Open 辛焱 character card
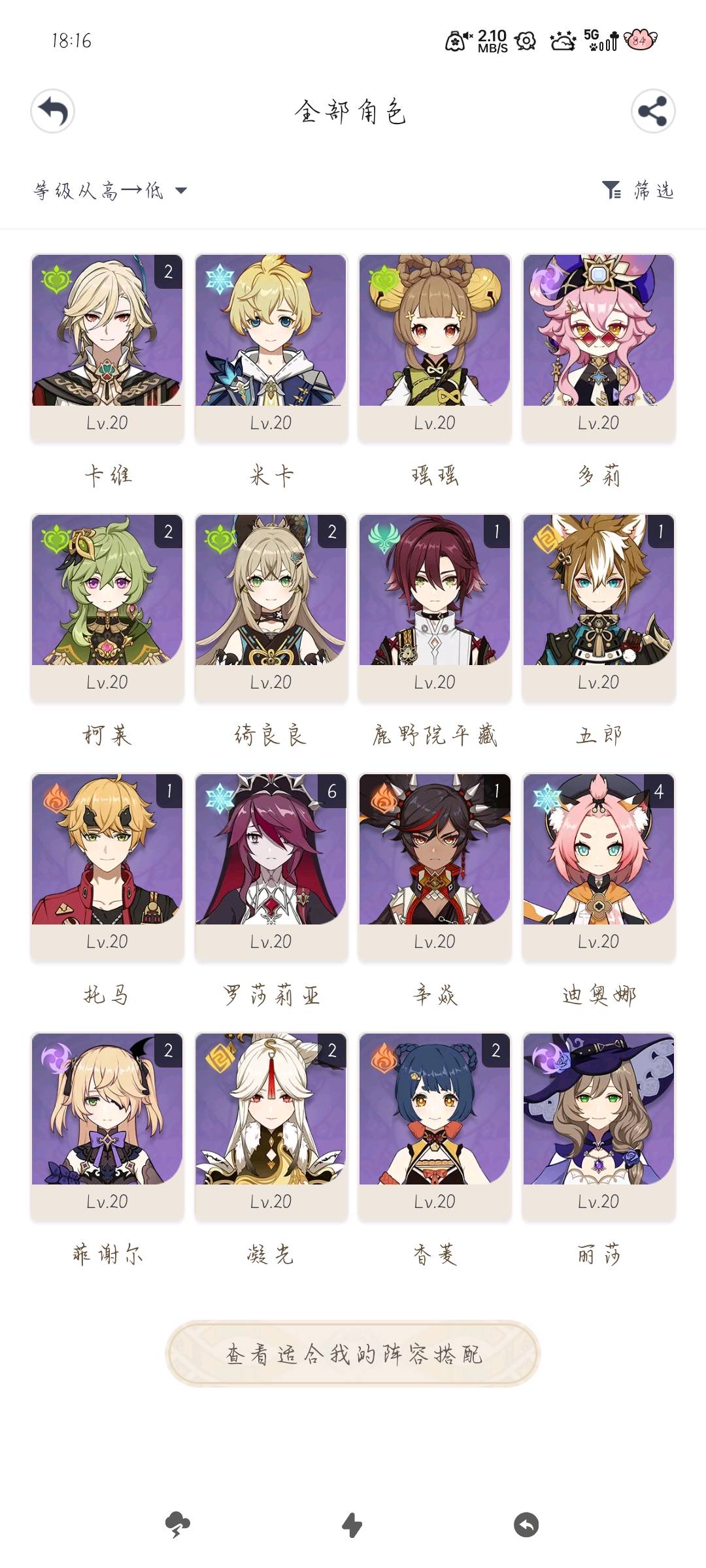Screen dimensions: 706x1568 [x=435, y=866]
